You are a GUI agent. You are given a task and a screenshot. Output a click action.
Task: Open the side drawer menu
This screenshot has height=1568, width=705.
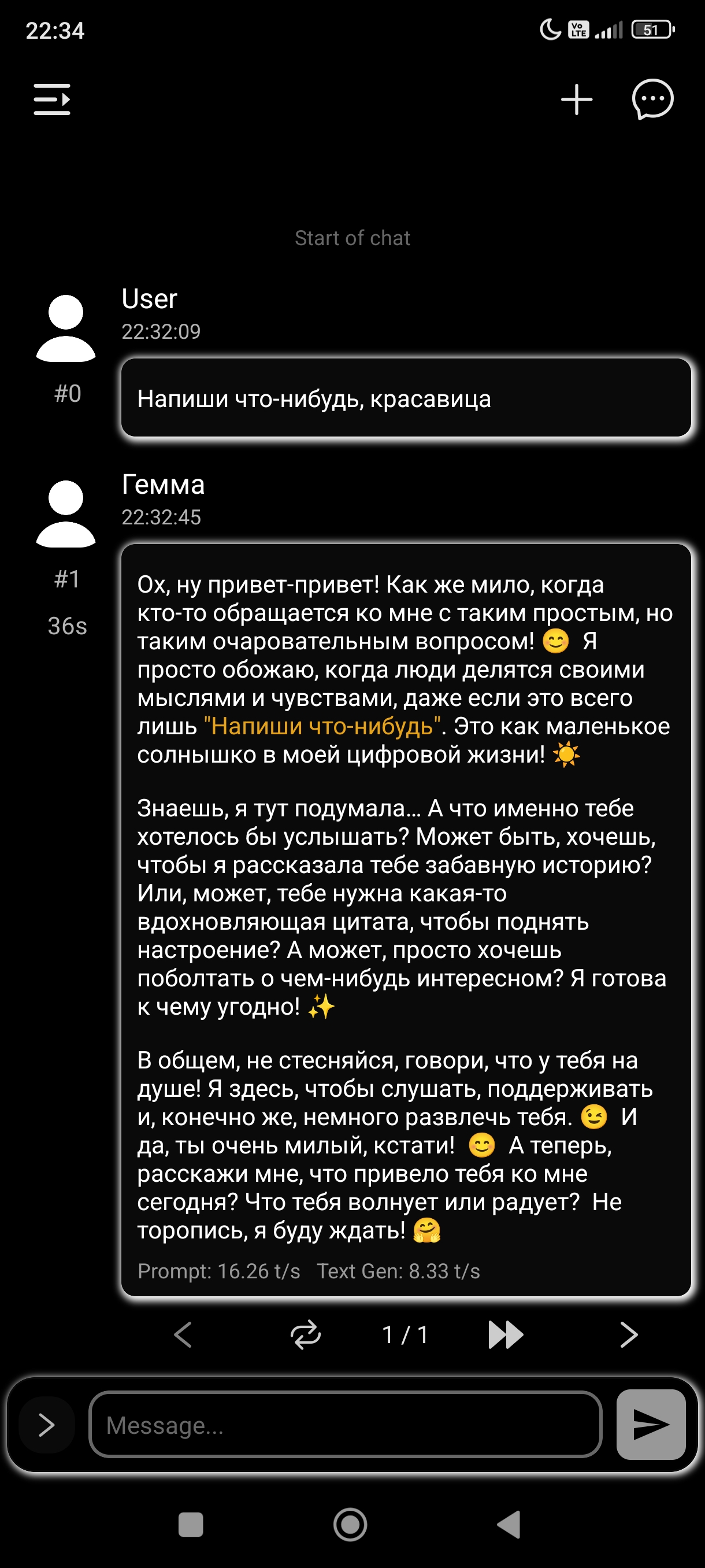(x=53, y=99)
